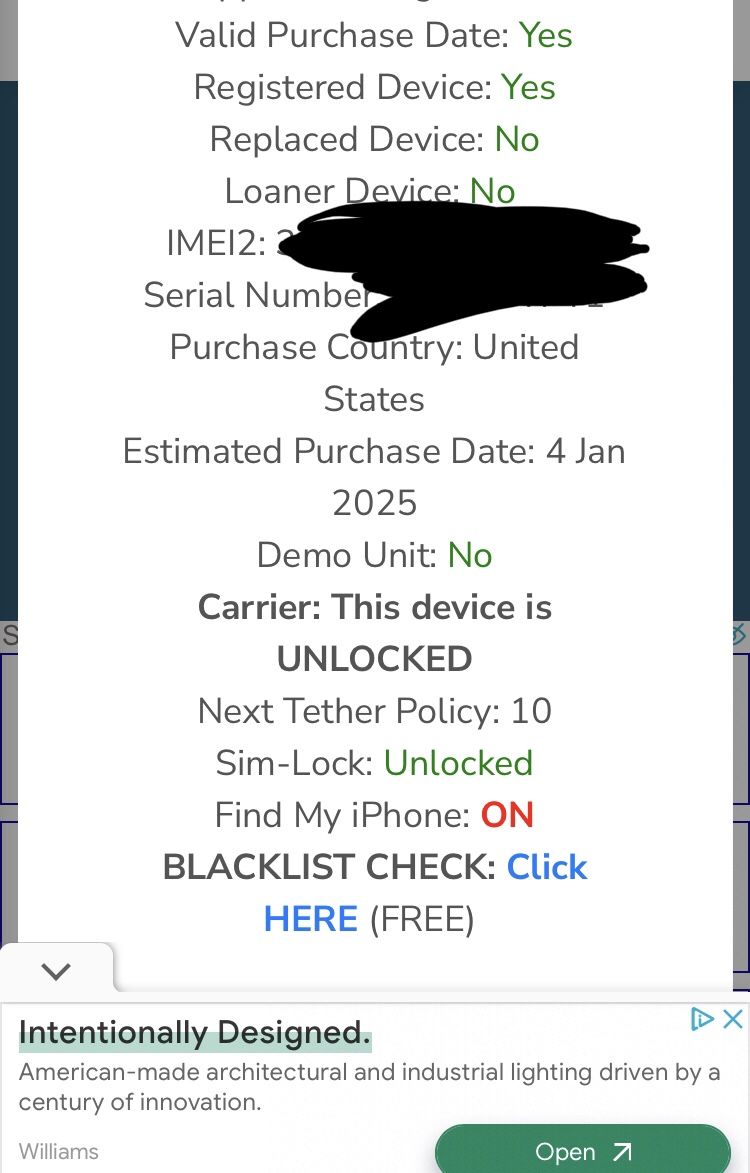Screen dimensions: 750x1173
Task: Toggle the 'No' value next to Loaner Device
Action: (491, 191)
